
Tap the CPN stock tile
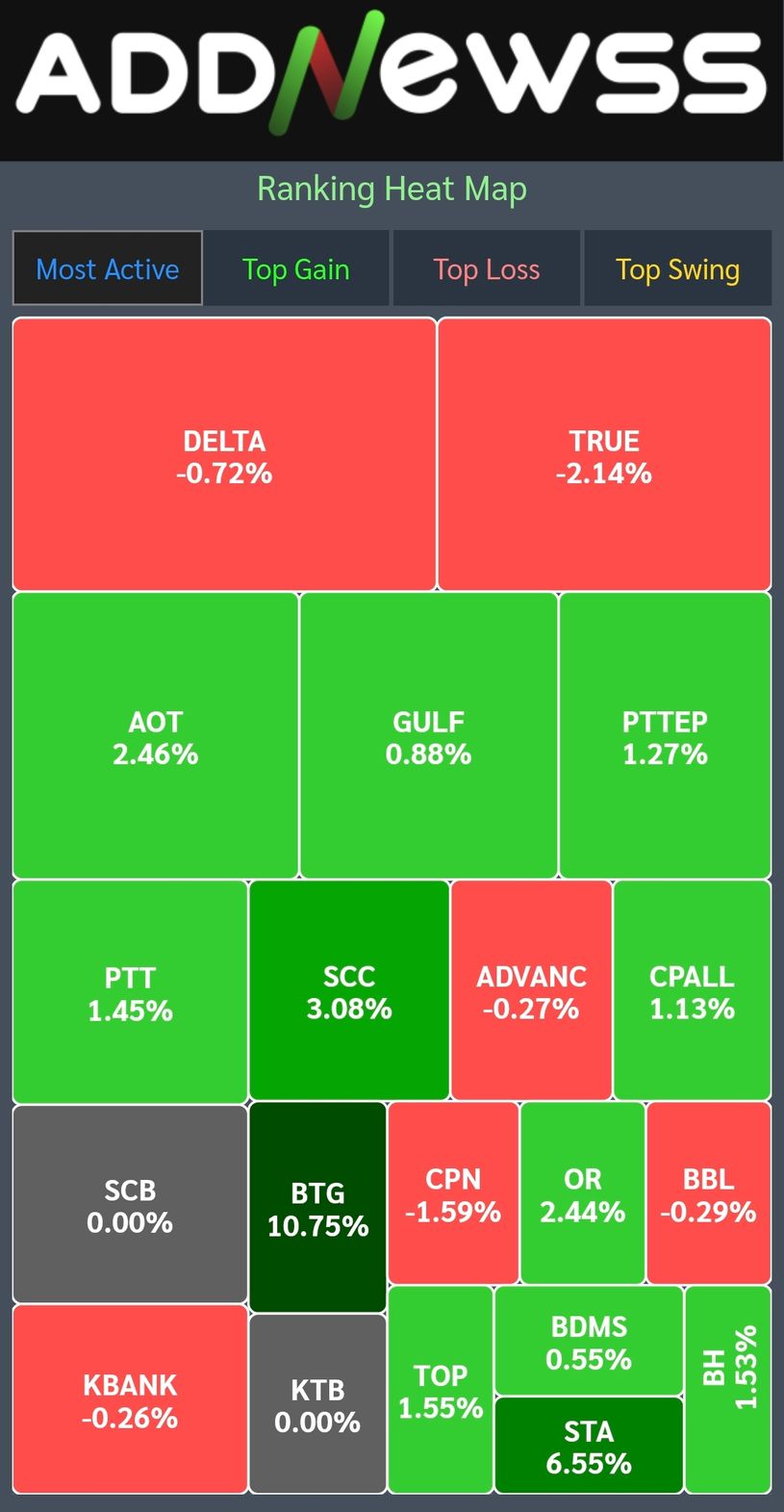coord(453,1194)
